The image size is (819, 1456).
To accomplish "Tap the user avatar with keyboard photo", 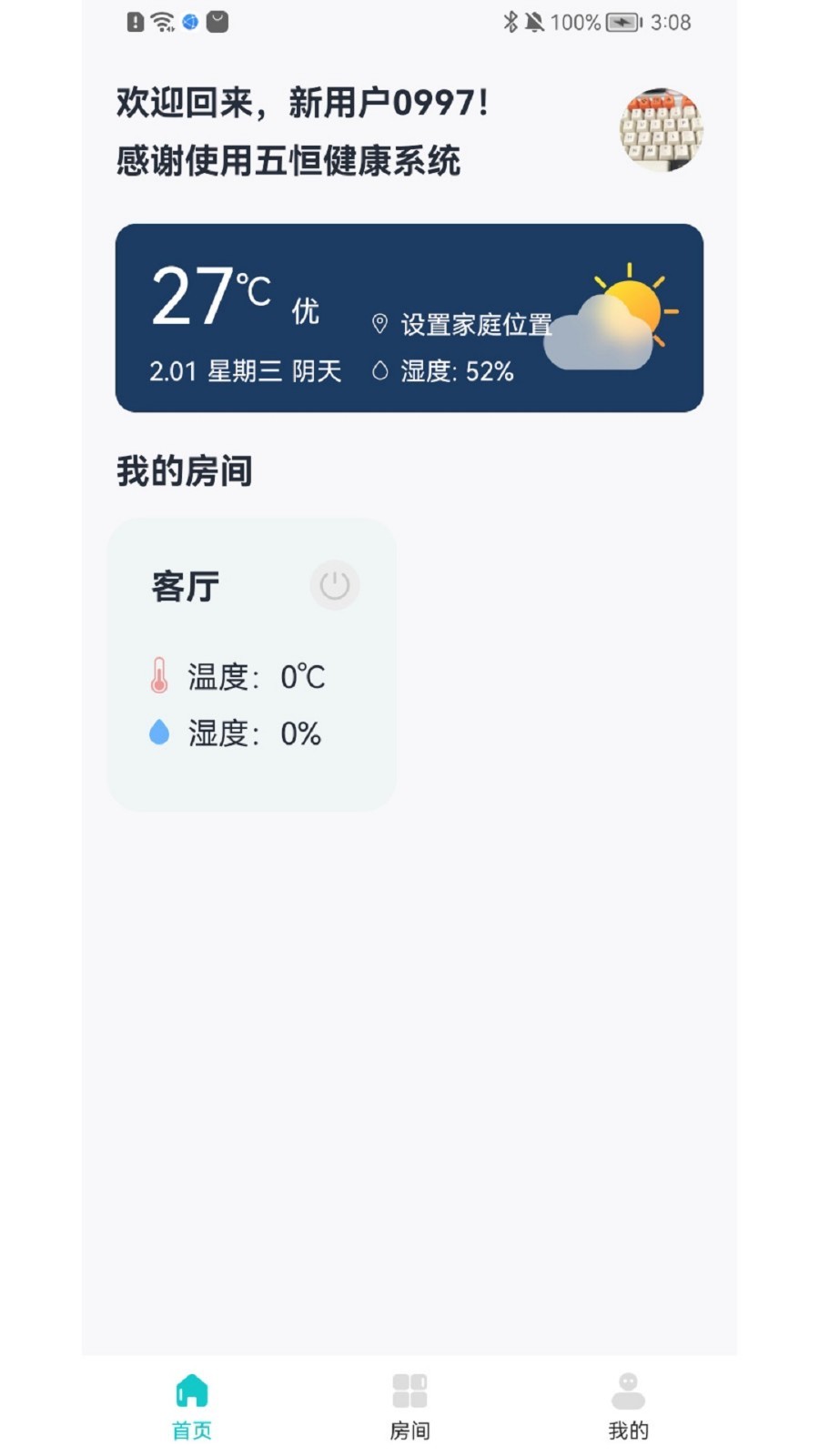I will 661,129.
